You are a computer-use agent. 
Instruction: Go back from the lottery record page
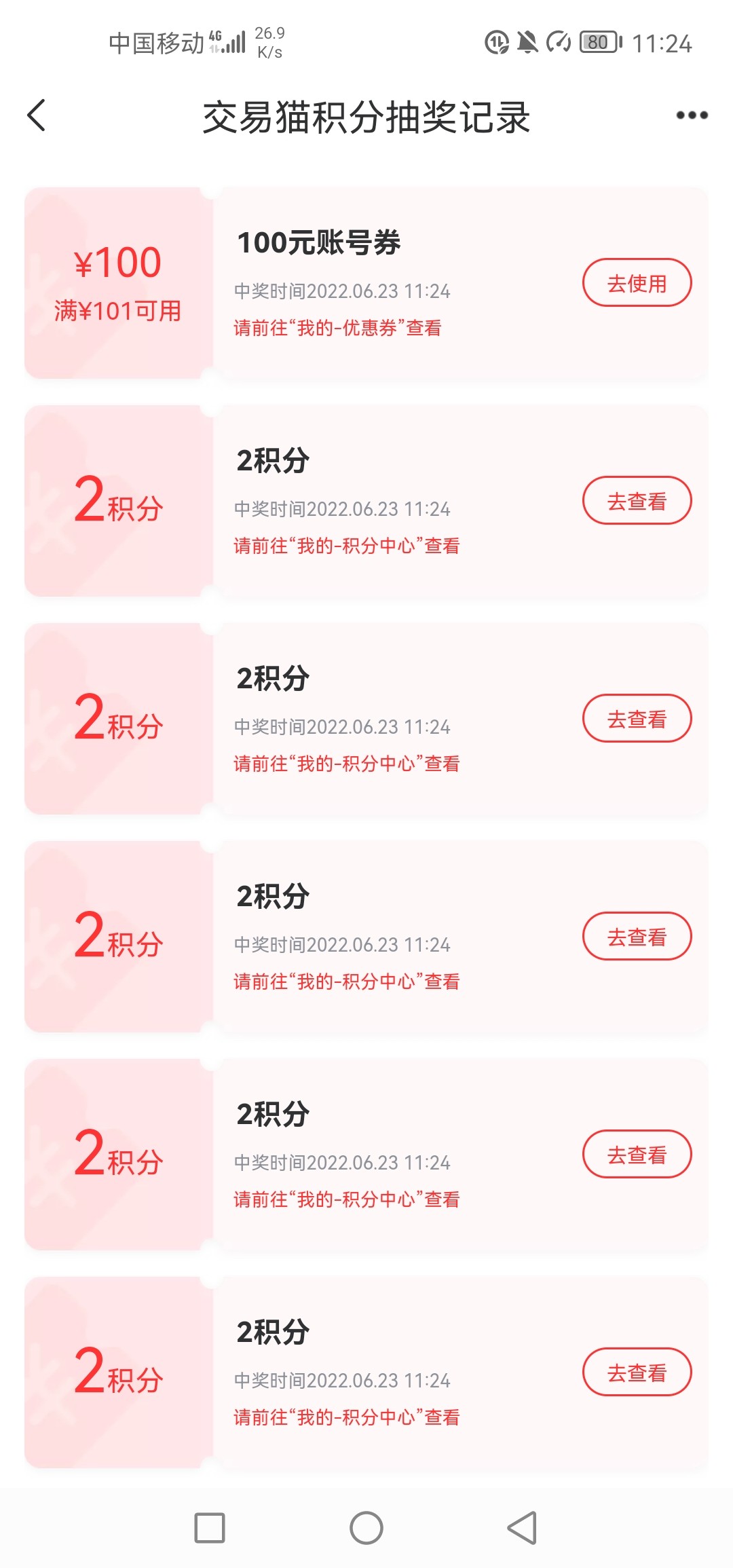pyautogui.click(x=37, y=115)
